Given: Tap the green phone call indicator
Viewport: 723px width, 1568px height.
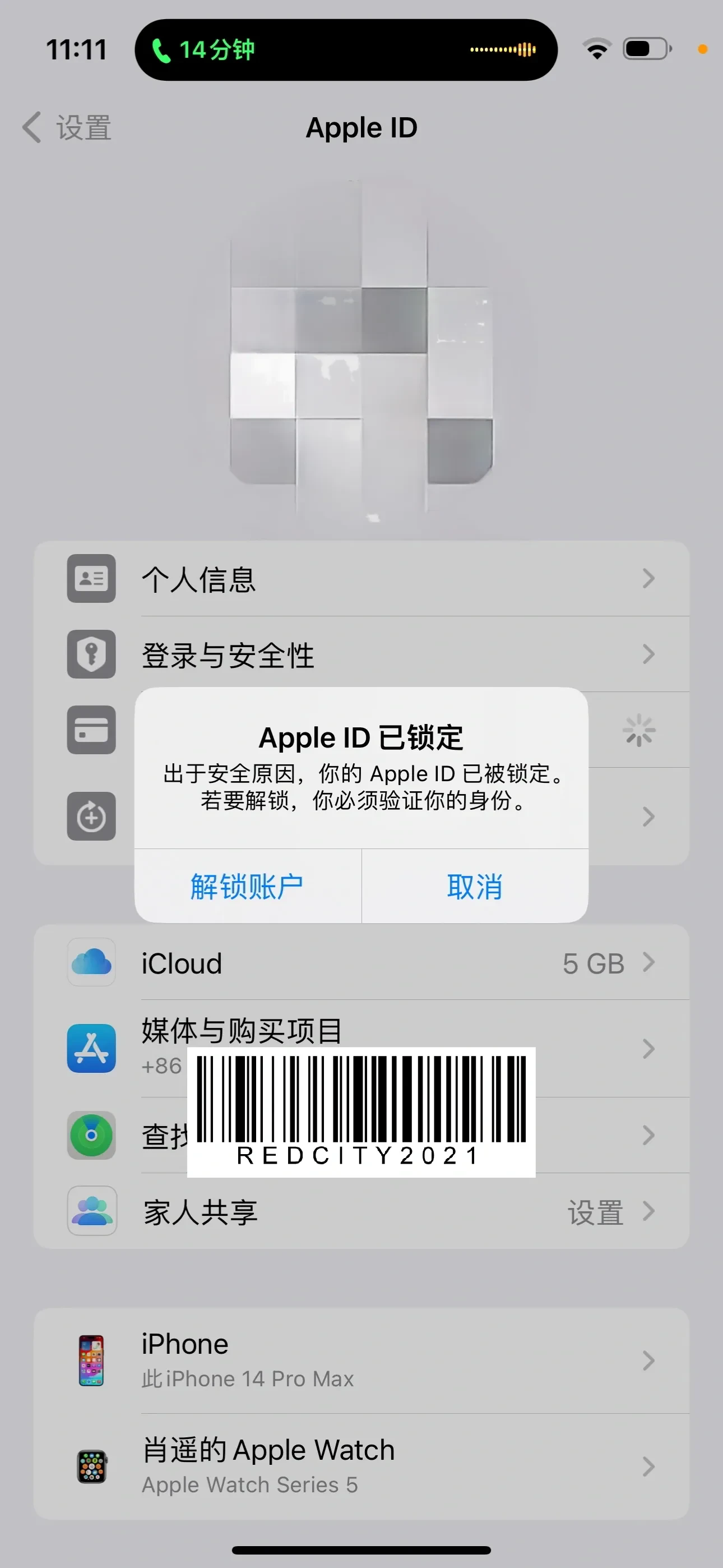Looking at the screenshot, I should [x=161, y=50].
